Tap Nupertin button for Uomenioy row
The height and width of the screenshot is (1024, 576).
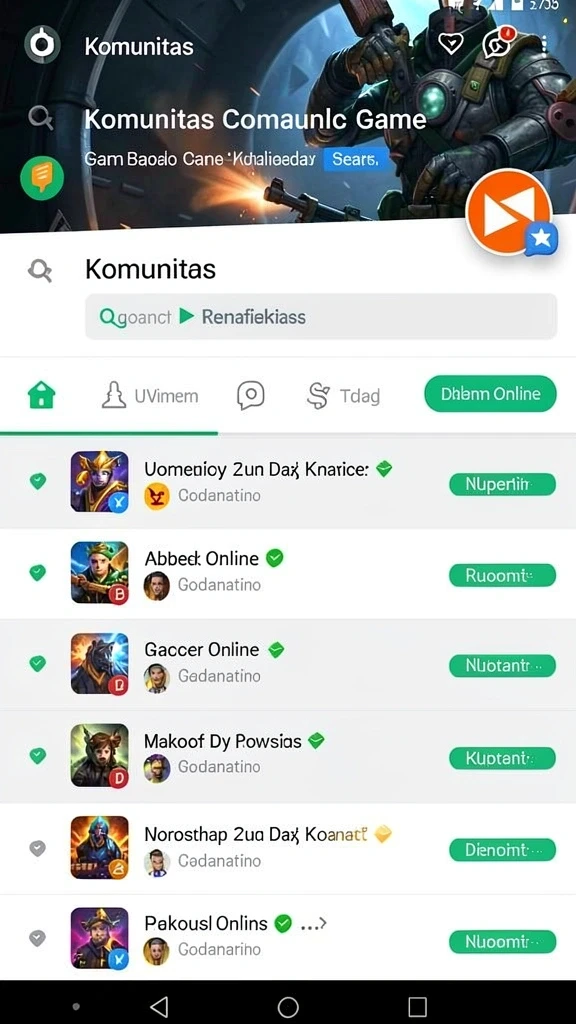[502, 485]
